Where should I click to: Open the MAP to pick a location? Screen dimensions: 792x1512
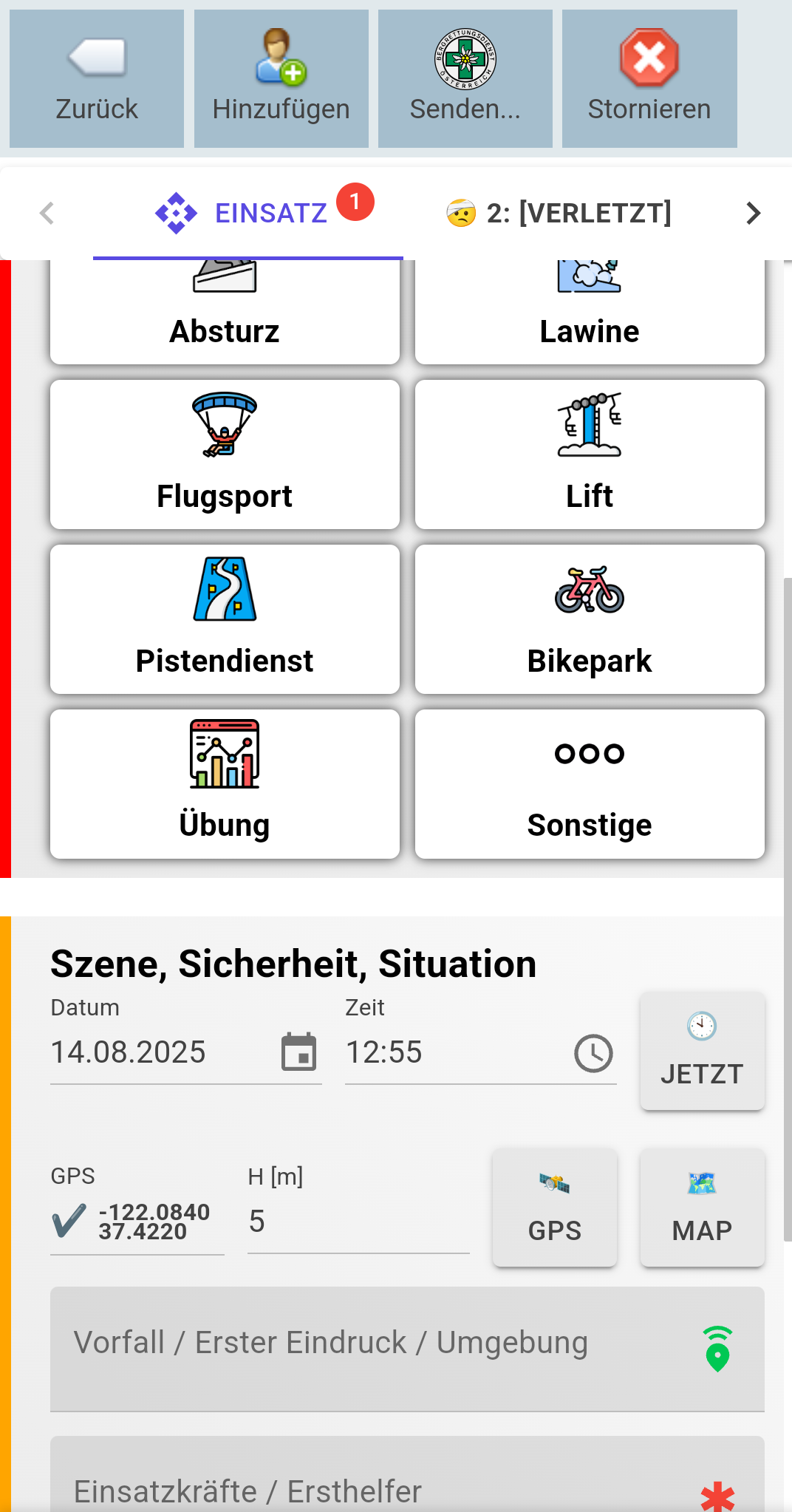702,1208
